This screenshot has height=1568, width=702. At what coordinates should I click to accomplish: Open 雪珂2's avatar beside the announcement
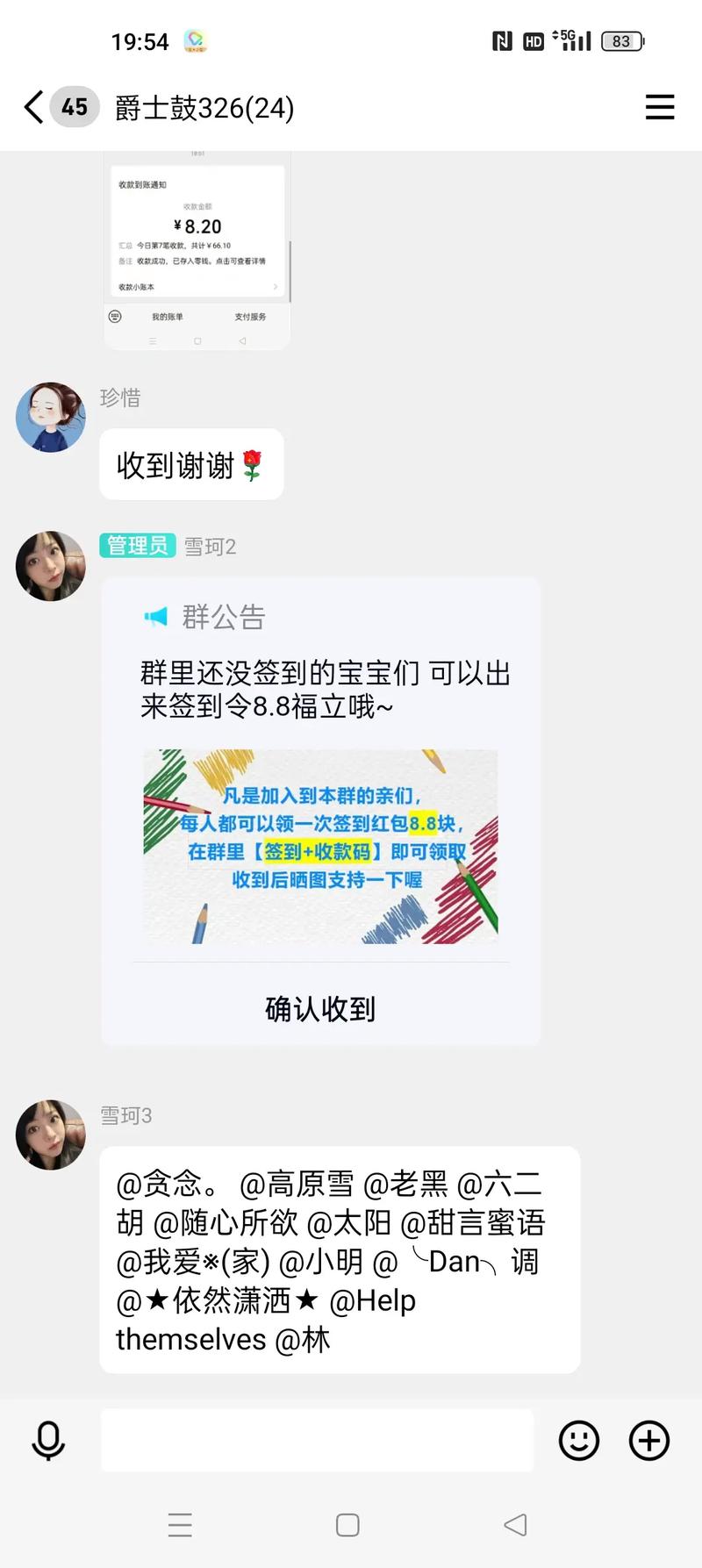pos(51,566)
